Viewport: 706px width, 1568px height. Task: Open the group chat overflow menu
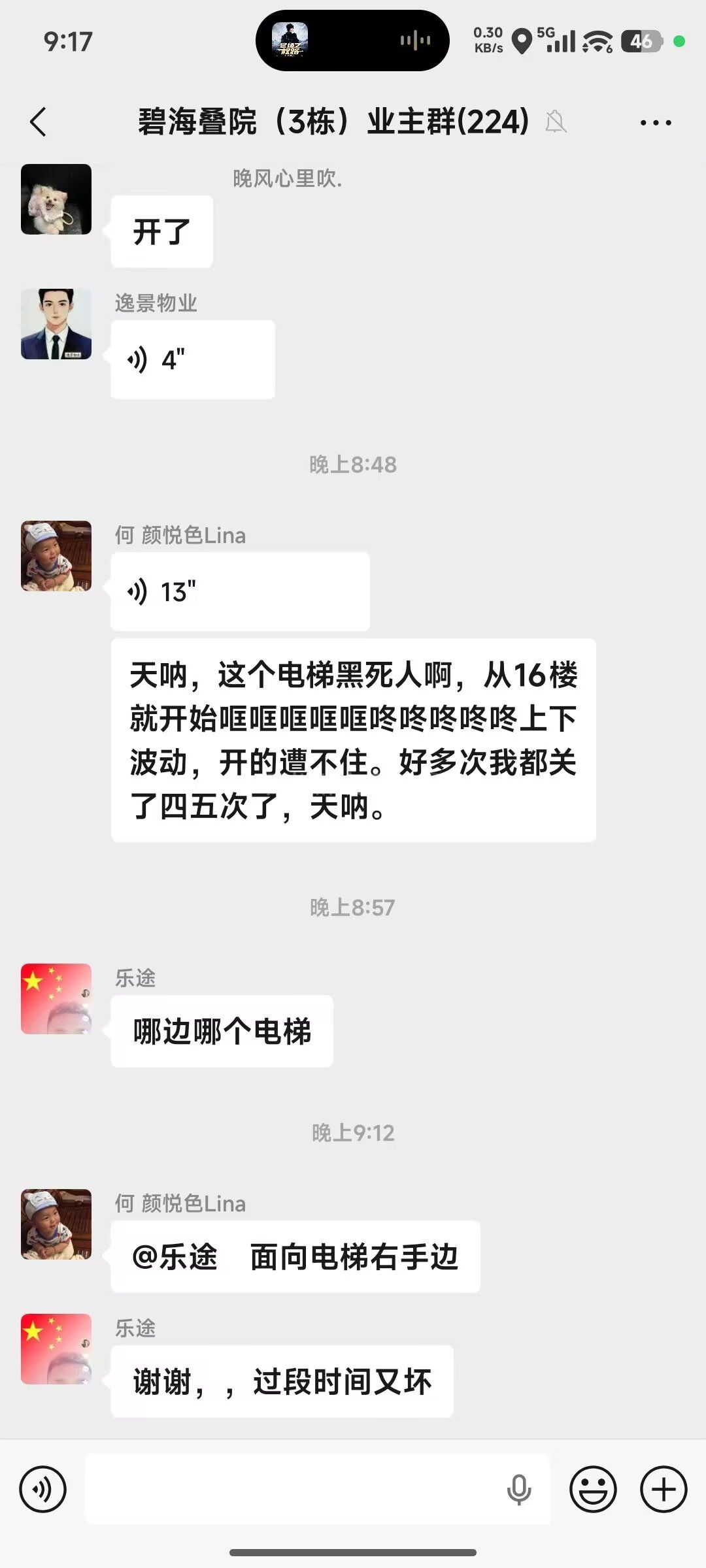656,122
